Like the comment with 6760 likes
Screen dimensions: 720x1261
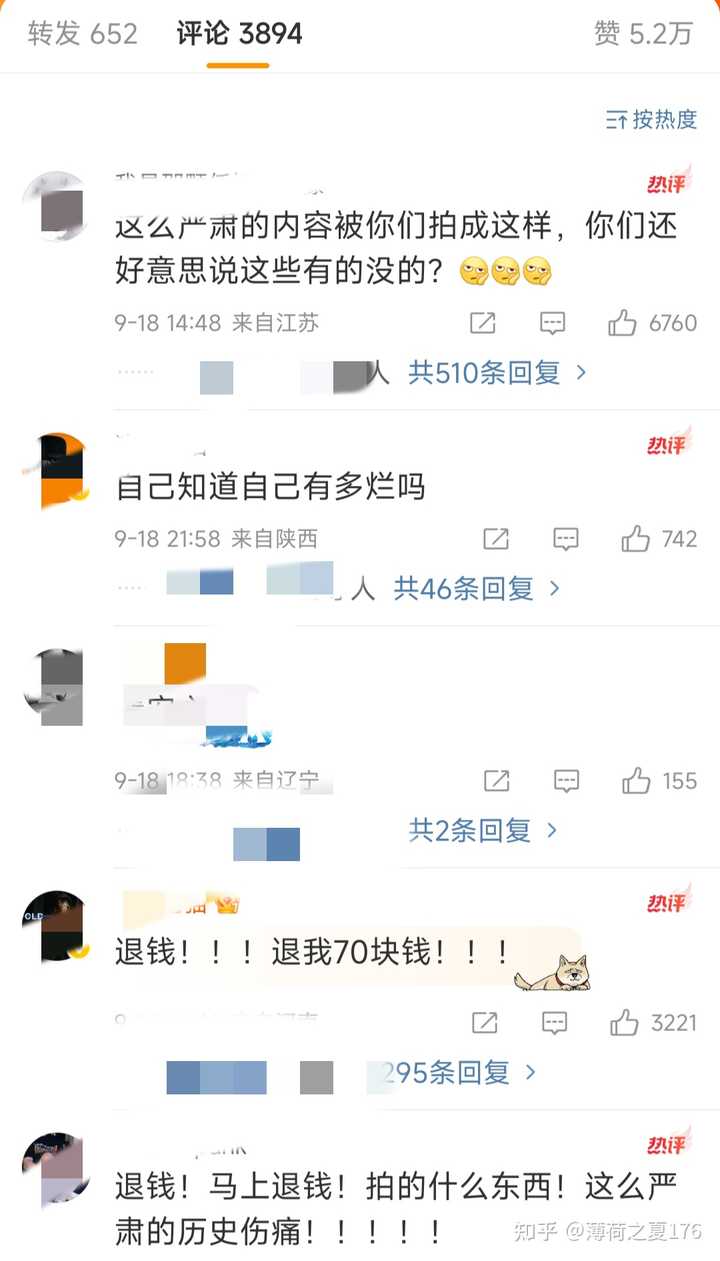click(623, 323)
